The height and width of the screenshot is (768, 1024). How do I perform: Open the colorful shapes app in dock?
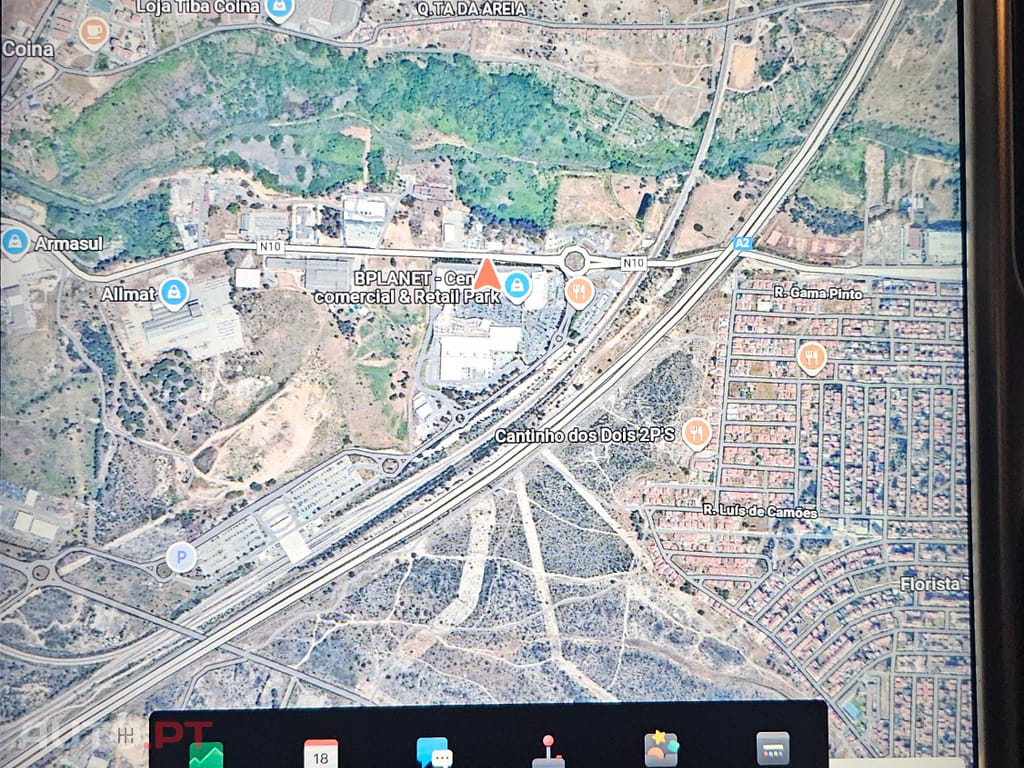click(661, 749)
